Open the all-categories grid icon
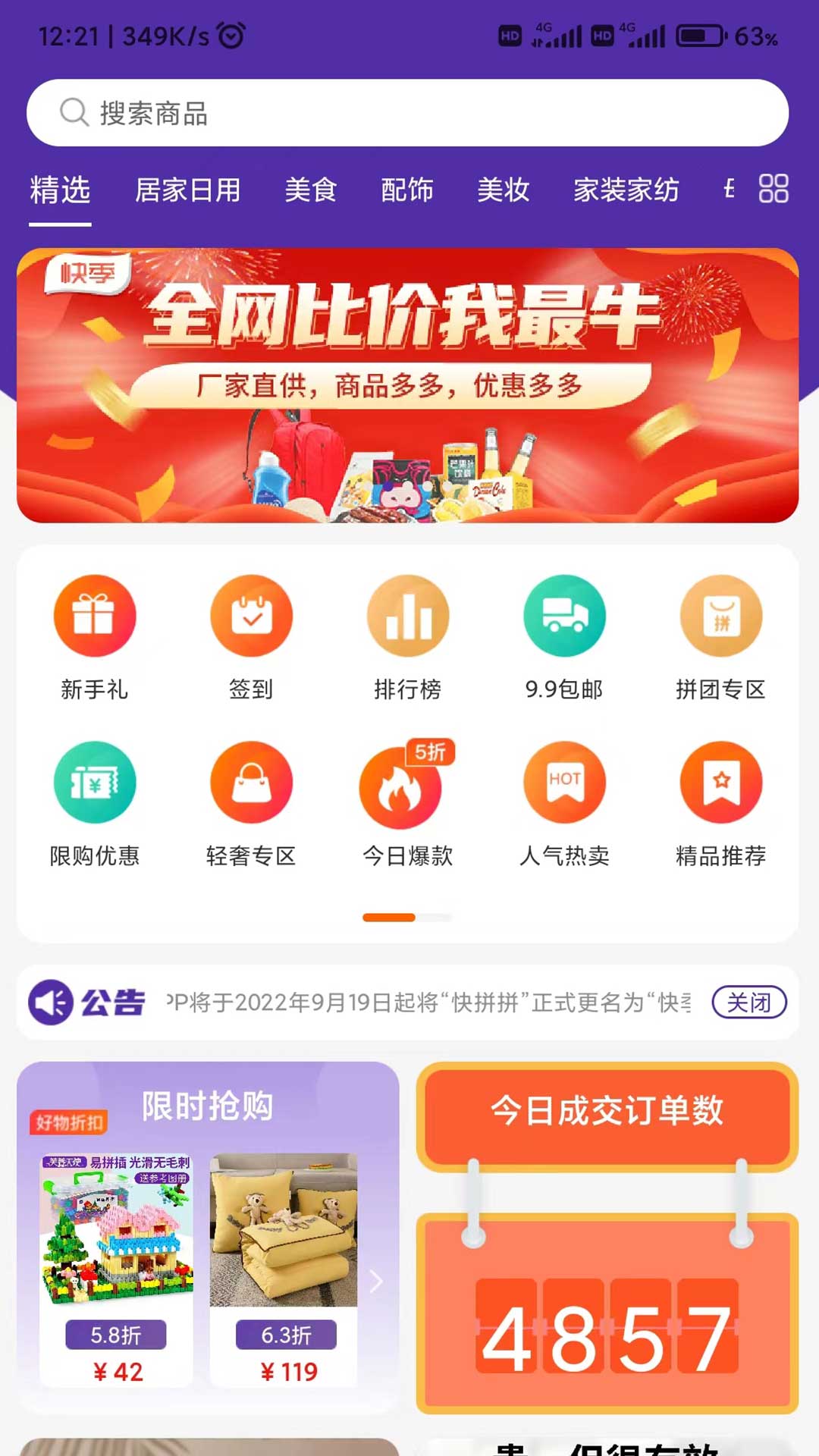This screenshot has width=819, height=1456. click(773, 189)
